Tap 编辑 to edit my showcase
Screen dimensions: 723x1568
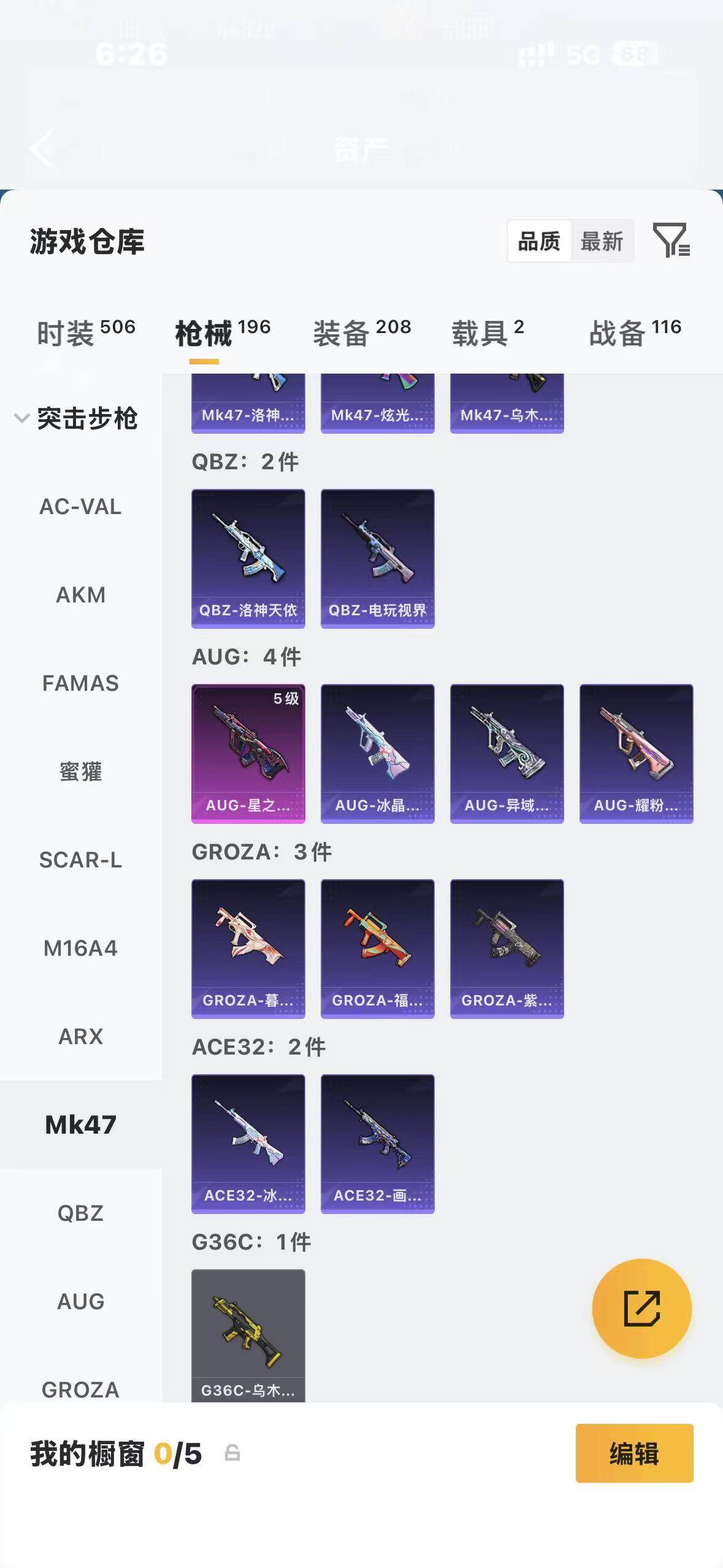pos(634,1453)
